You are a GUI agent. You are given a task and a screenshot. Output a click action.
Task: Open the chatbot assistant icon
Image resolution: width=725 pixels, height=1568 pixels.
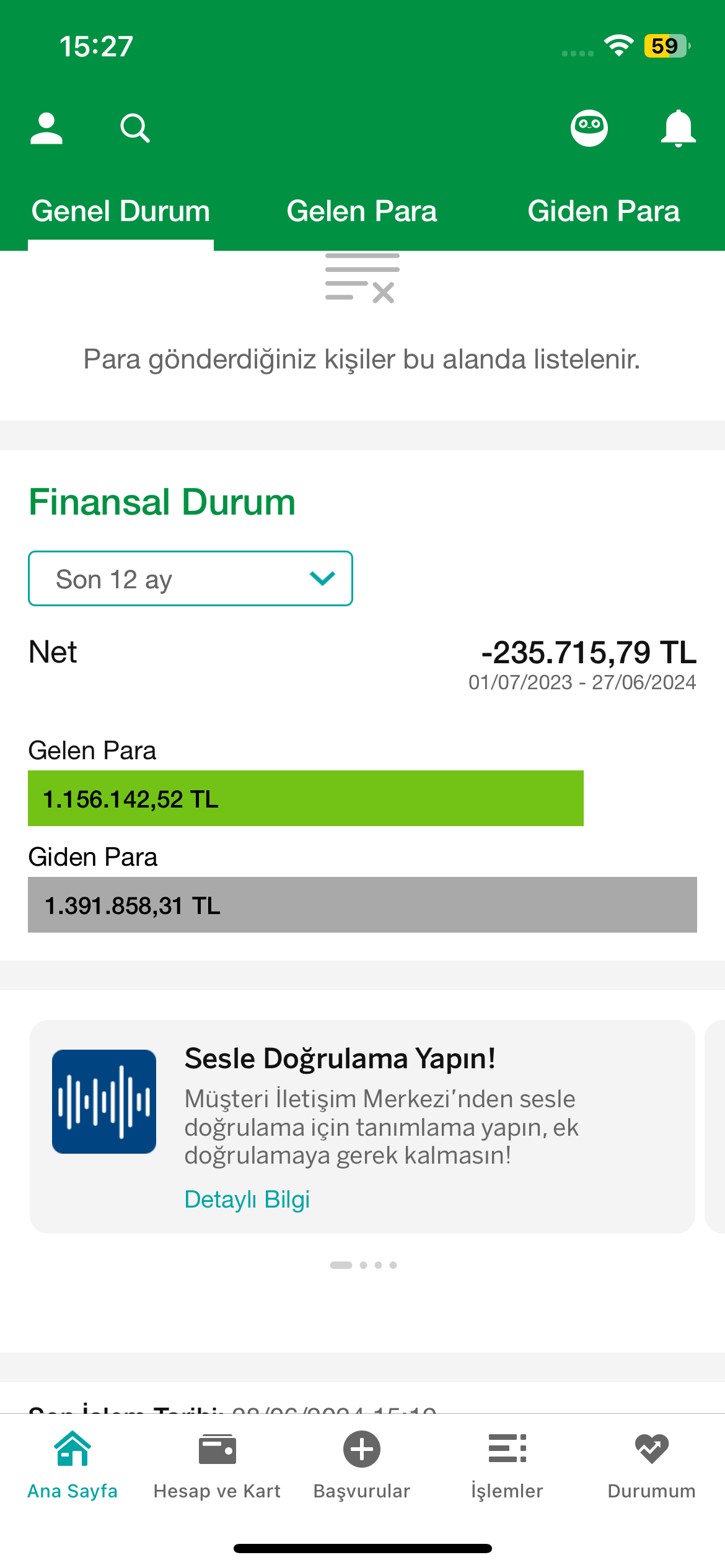[x=589, y=128]
